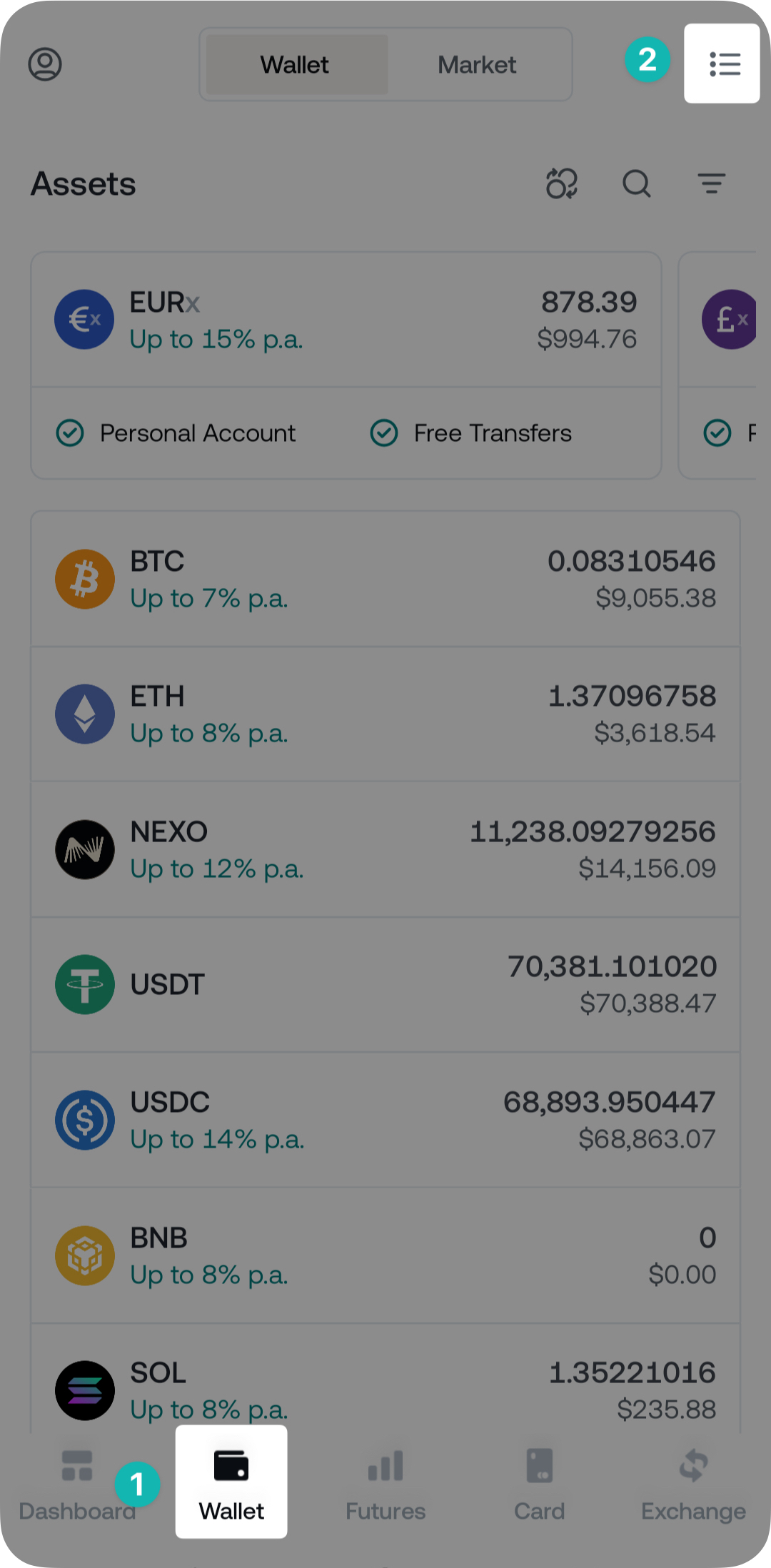Click the Free Transfers checkmark
Image resolution: width=771 pixels, height=1568 pixels.
(x=384, y=433)
